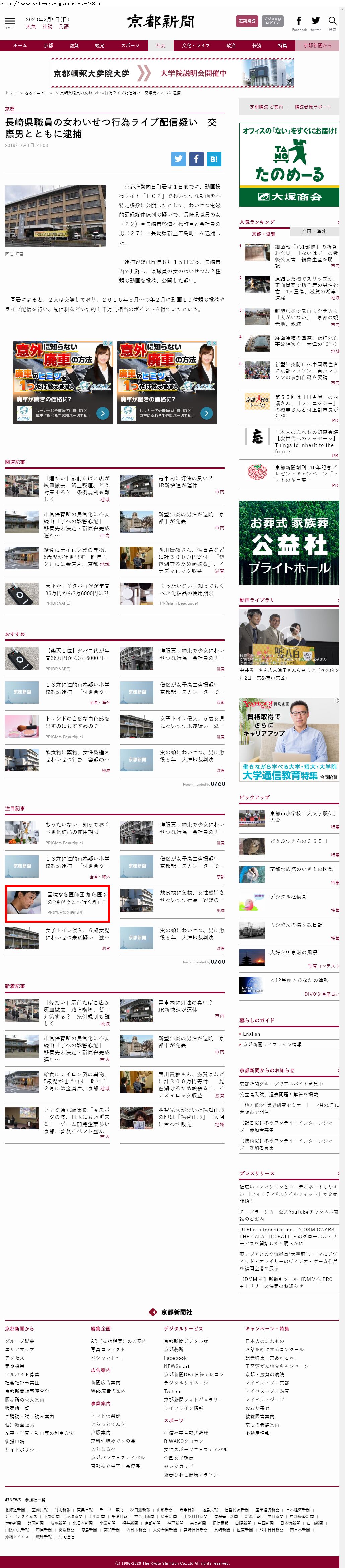Bookmark article with Hatena B! button

point(214,159)
